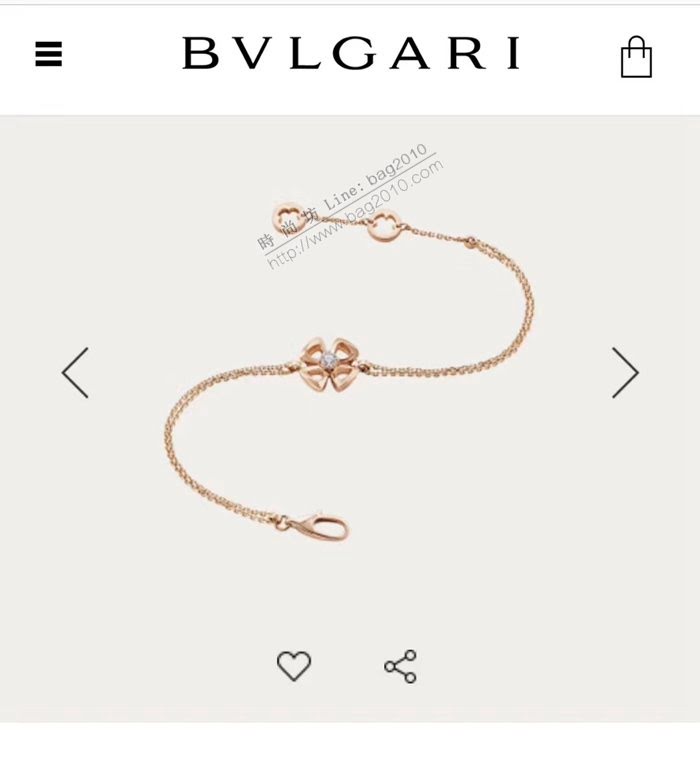Show the previous product image
The height and width of the screenshot is (768, 700).
[76, 373]
